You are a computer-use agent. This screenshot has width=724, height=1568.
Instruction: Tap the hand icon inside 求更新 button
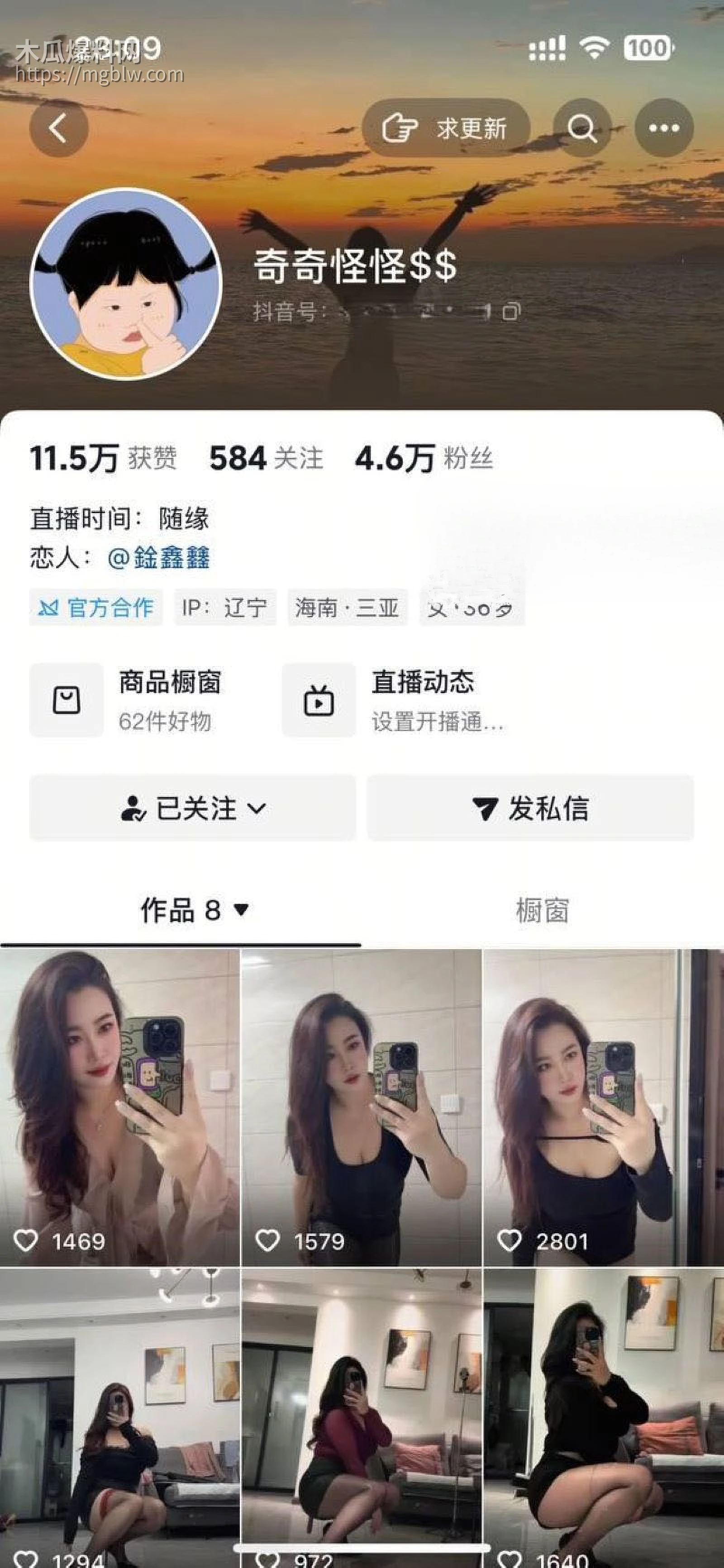click(x=400, y=128)
